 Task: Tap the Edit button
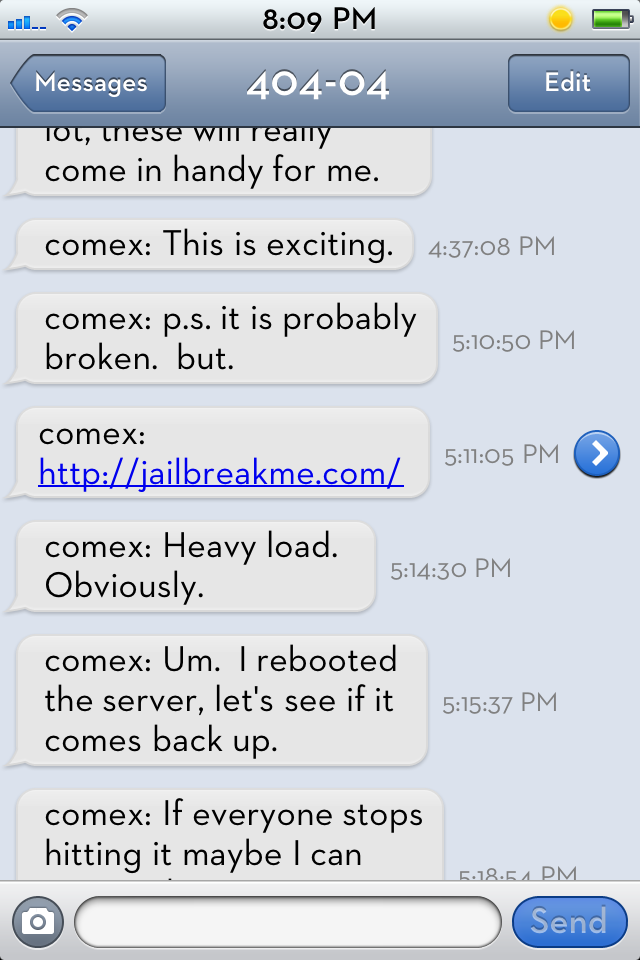click(x=567, y=83)
